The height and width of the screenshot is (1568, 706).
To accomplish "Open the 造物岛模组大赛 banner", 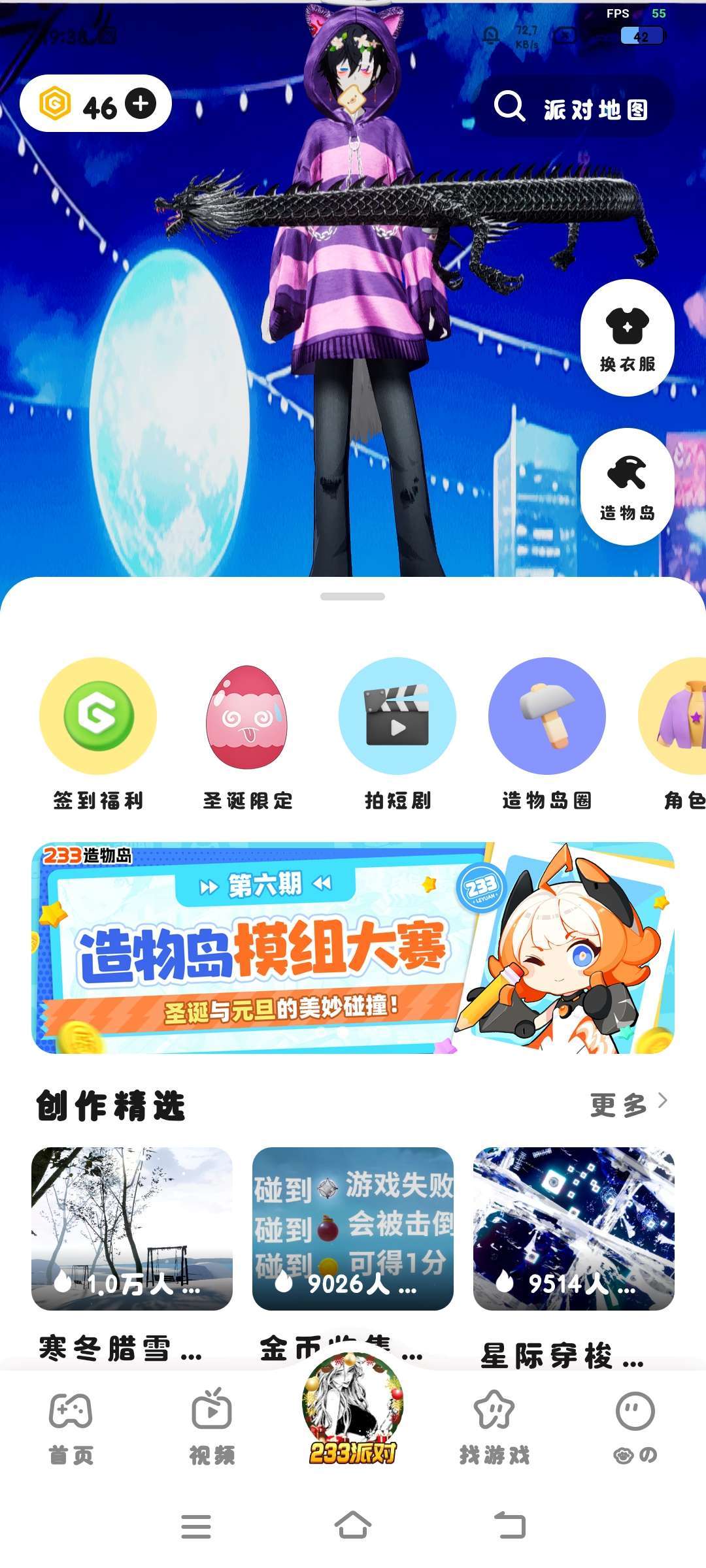I will (353, 947).
